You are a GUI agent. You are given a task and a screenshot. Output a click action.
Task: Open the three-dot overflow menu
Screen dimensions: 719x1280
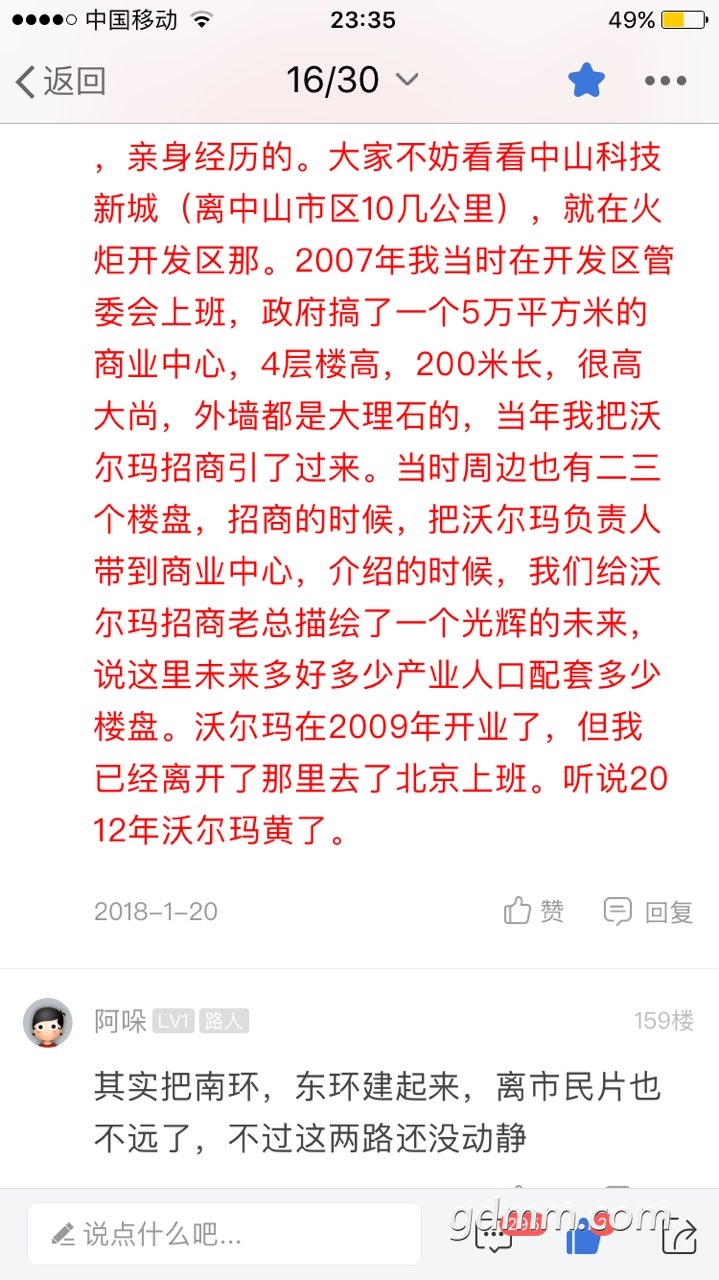(665, 80)
